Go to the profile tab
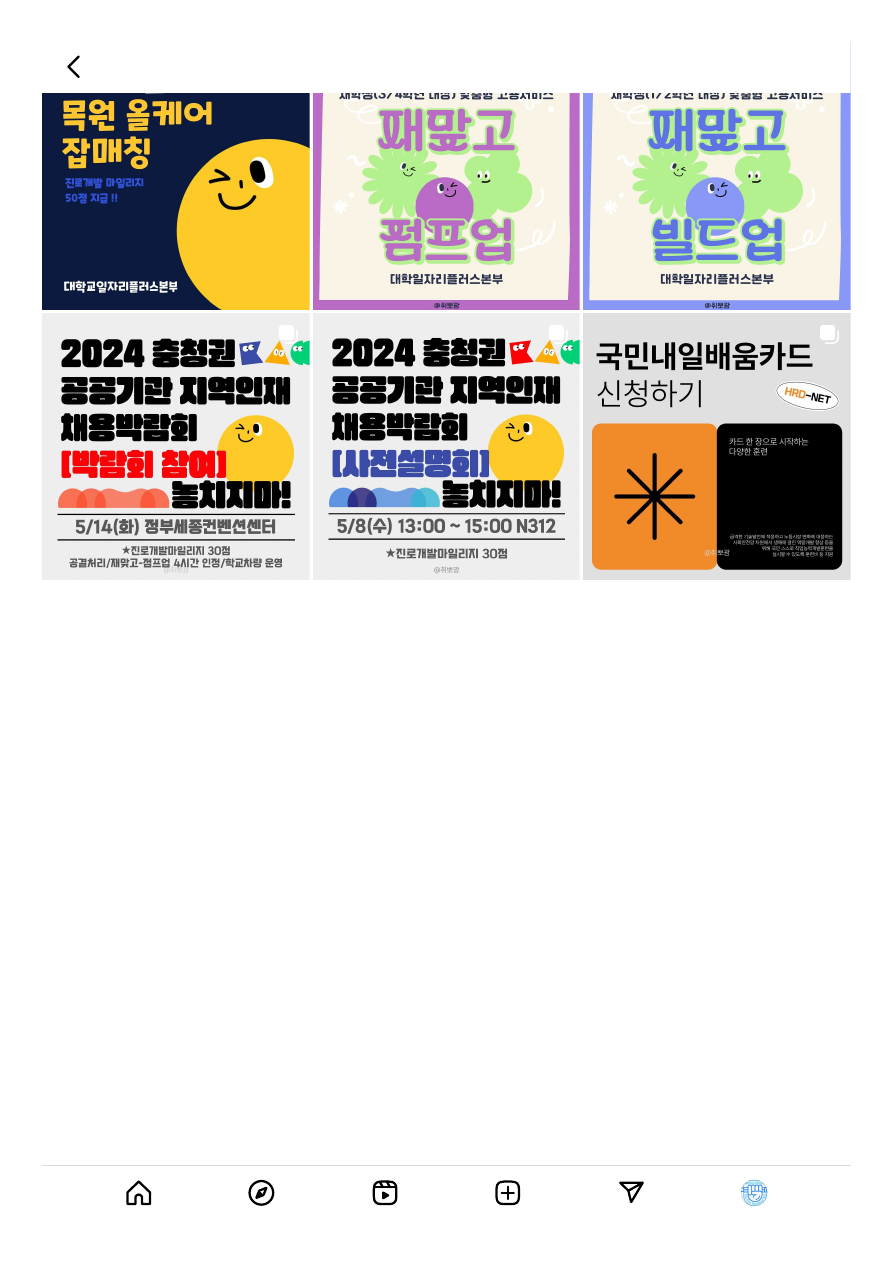892x1263 pixels. coord(754,1192)
